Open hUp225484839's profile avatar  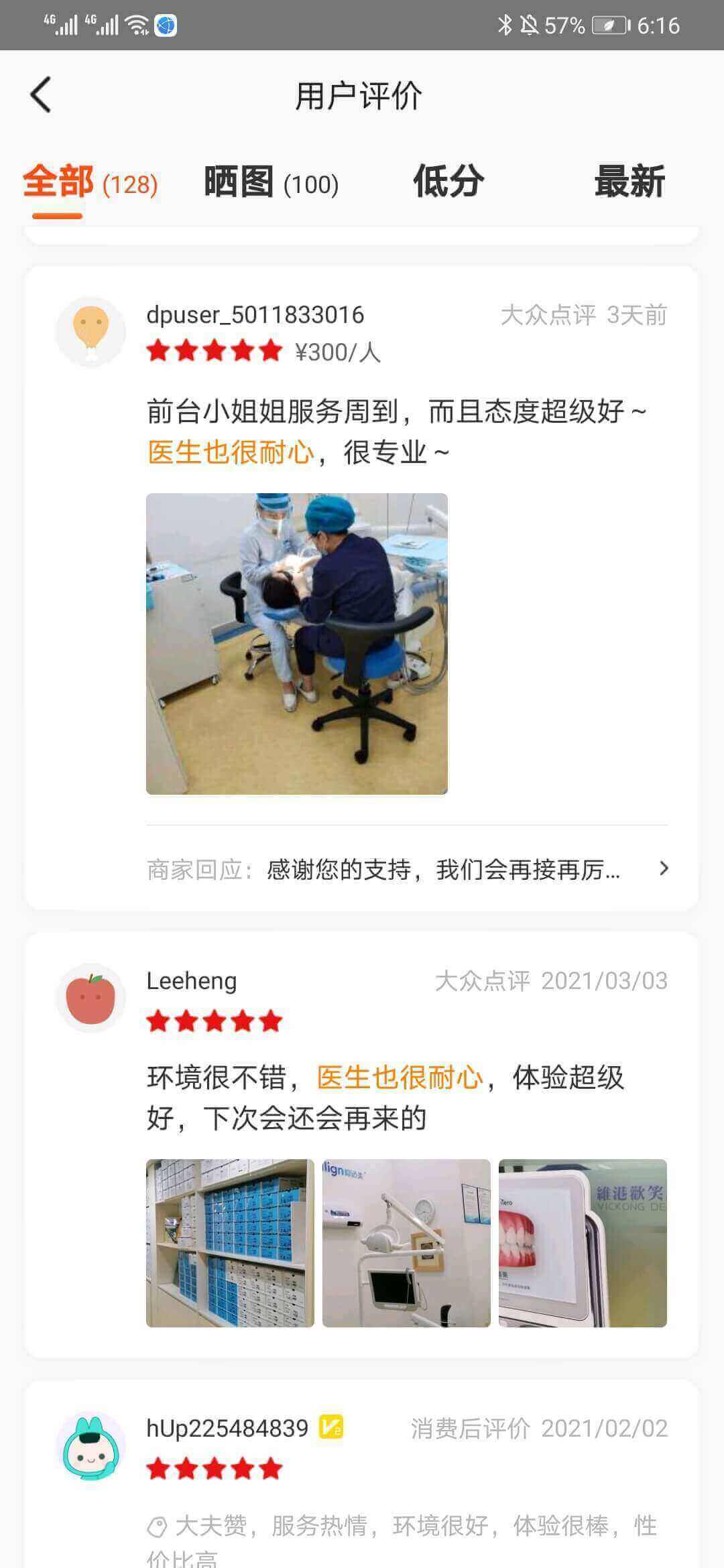pyautogui.click(x=90, y=1447)
